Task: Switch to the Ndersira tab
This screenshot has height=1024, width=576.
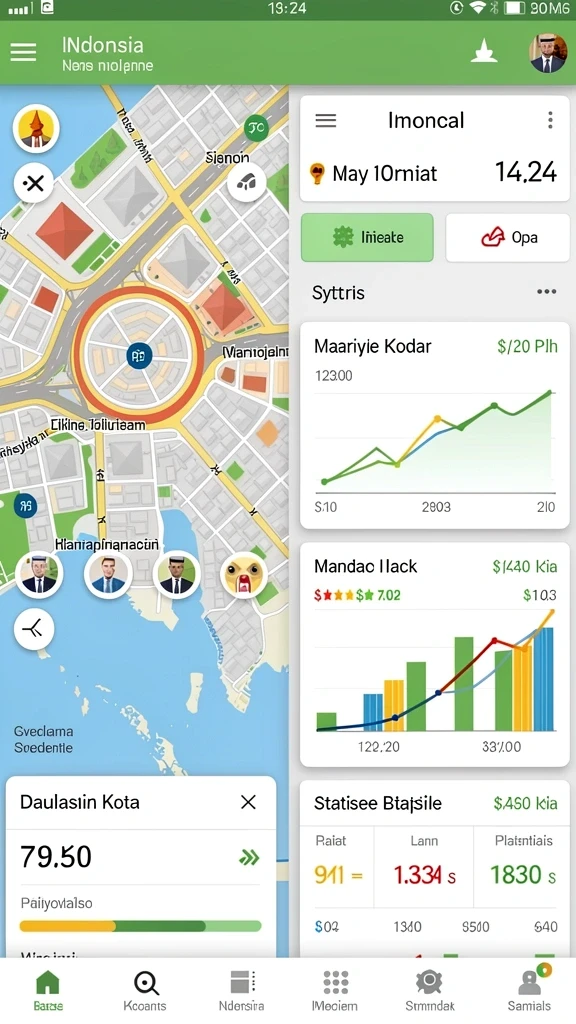Action: pyautogui.click(x=241, y=991)
